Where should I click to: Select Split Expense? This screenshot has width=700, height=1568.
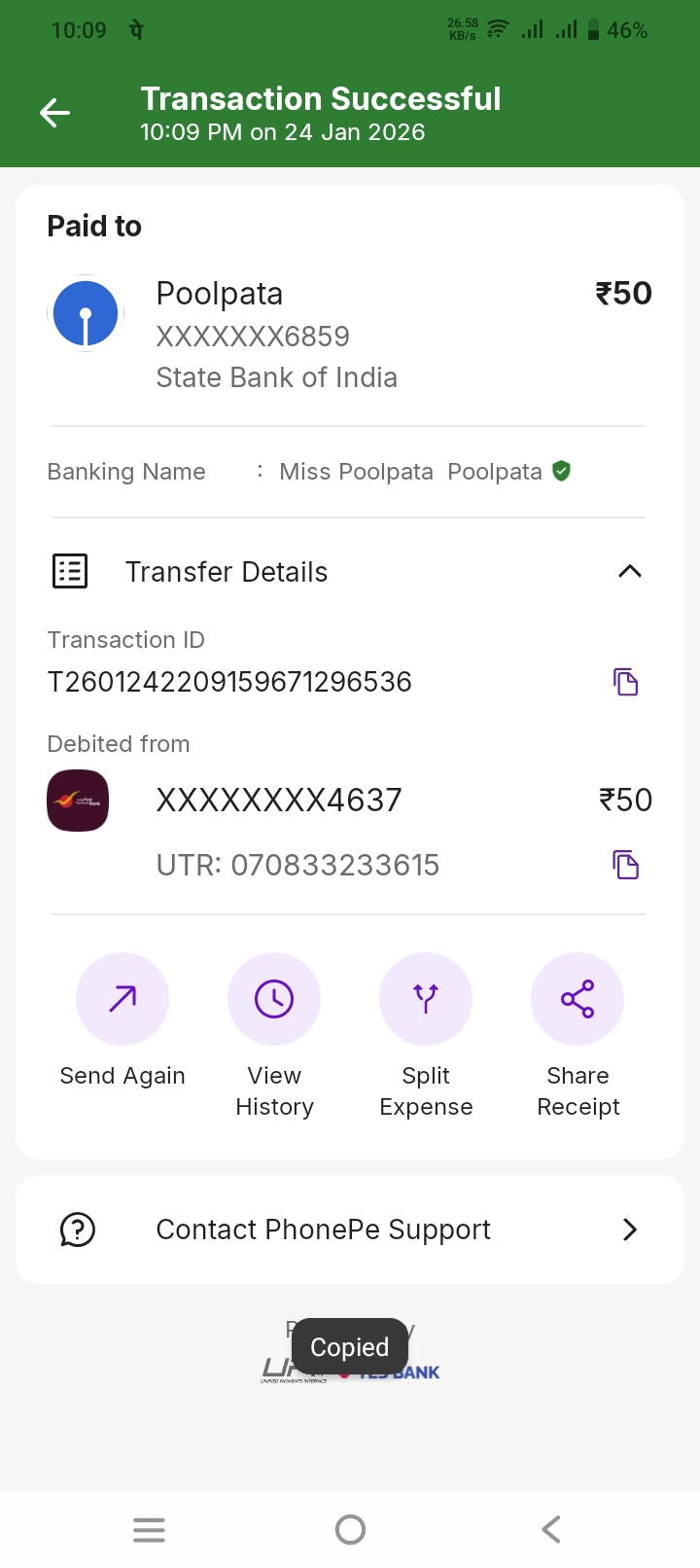pos(426,999)
